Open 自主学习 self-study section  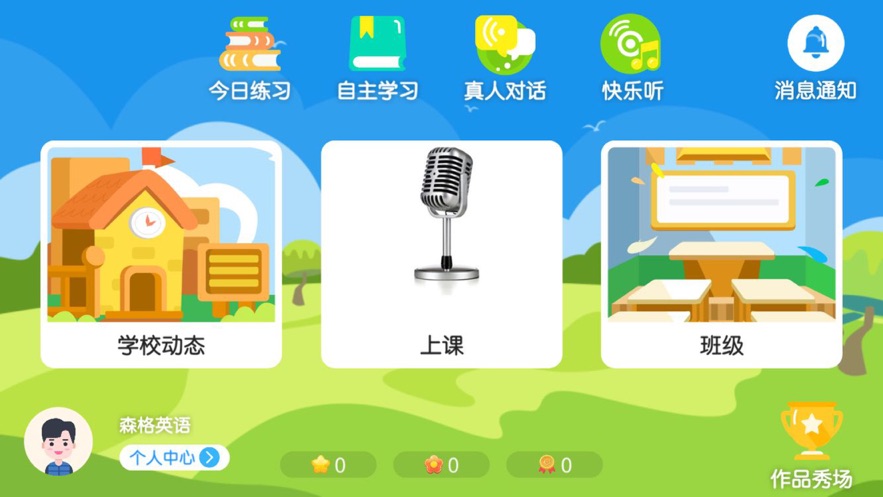click(376, 57)
